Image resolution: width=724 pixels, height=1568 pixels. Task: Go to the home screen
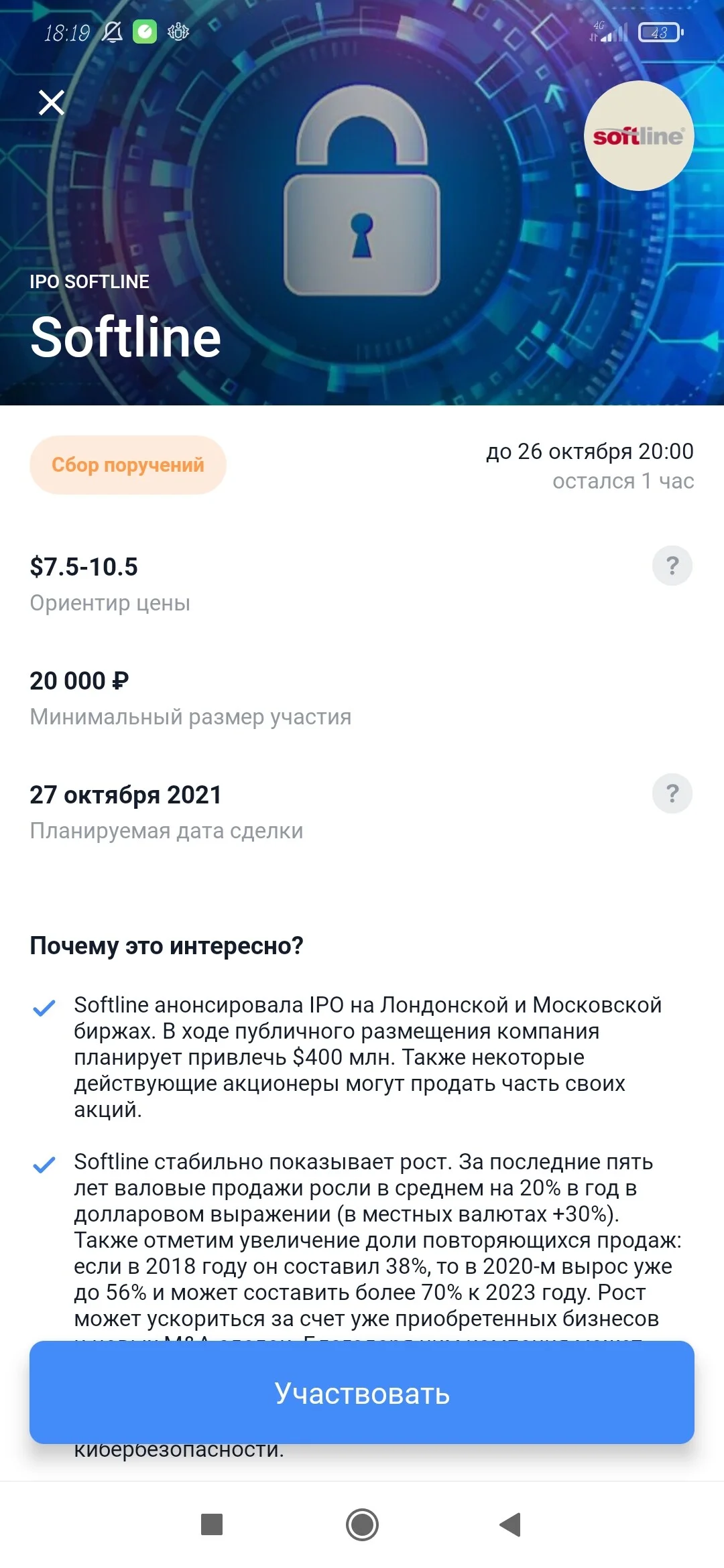pos(362,1524)
